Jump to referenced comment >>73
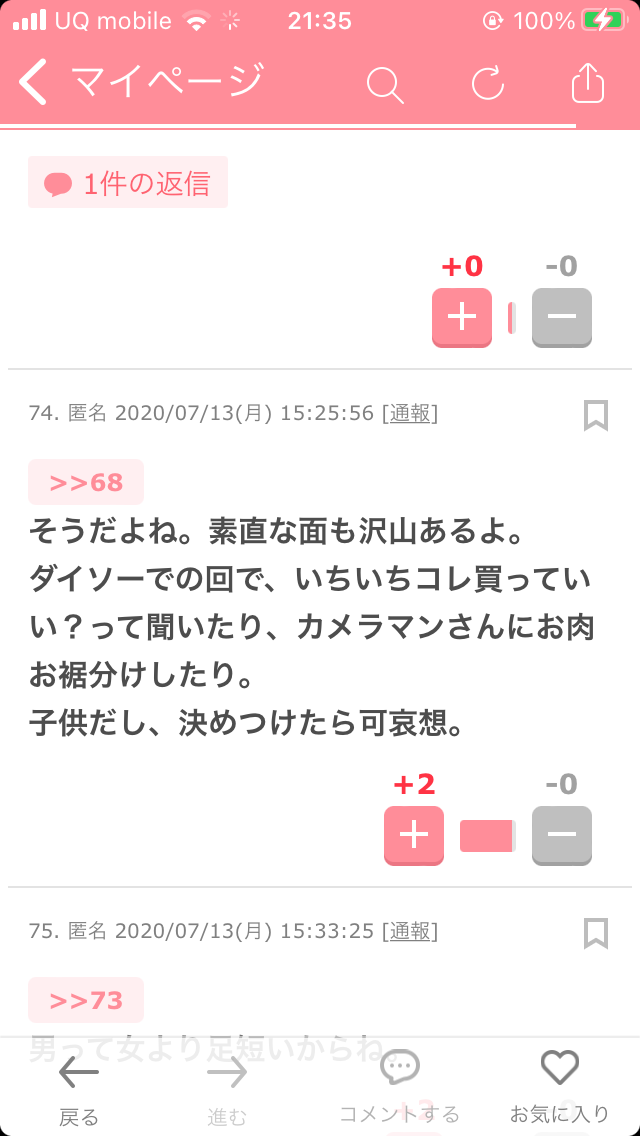 click(86, 1001)
